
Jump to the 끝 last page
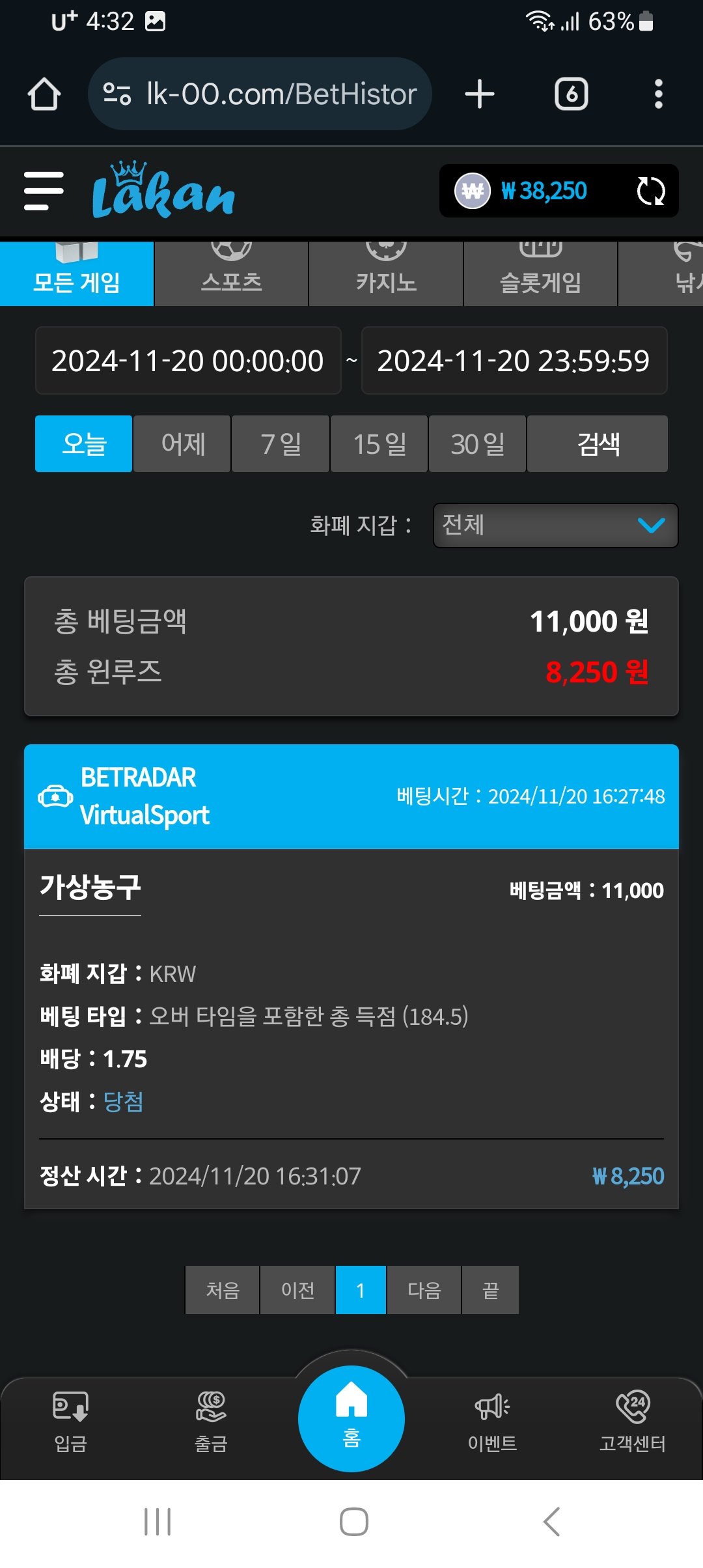coord(490,1290)
